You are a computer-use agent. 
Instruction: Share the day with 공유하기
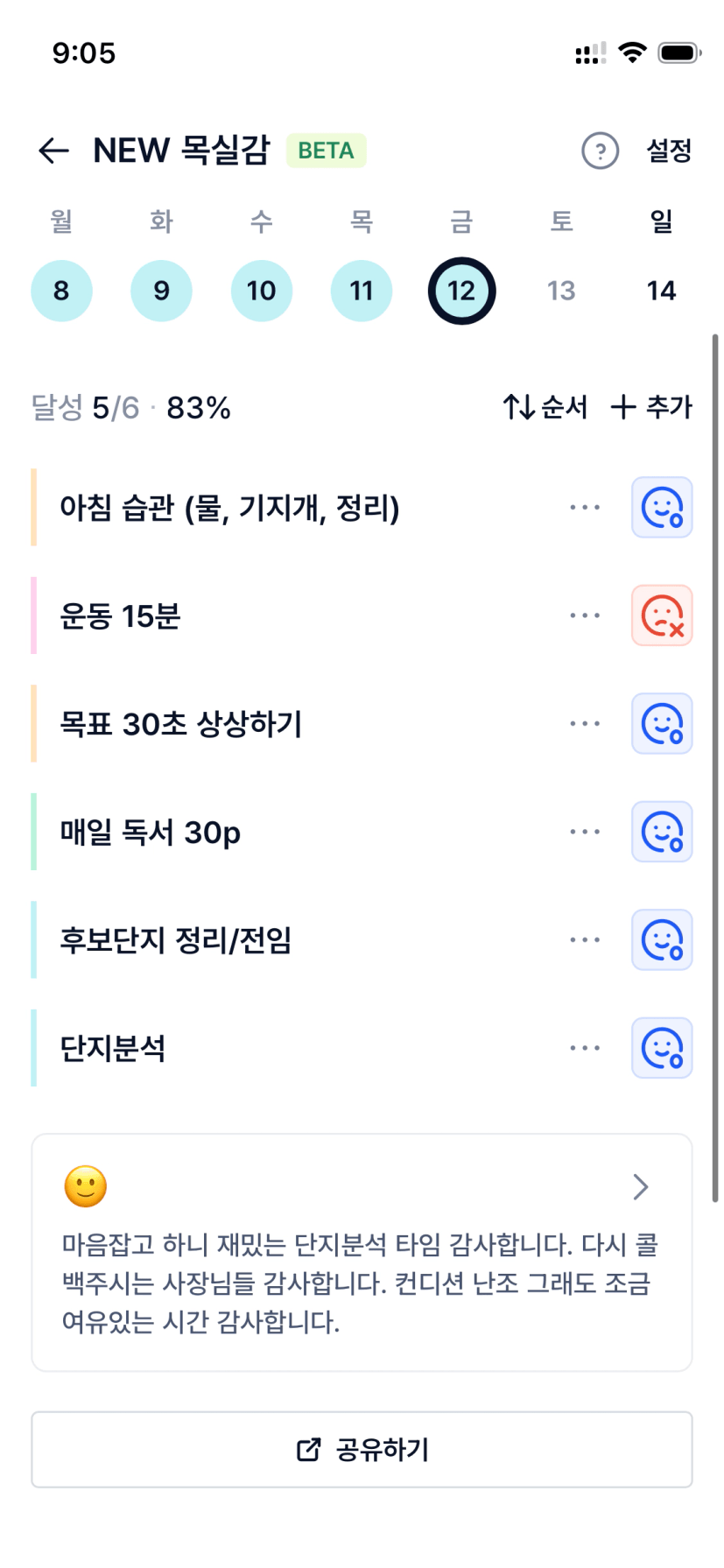(x=362, y=1450)
